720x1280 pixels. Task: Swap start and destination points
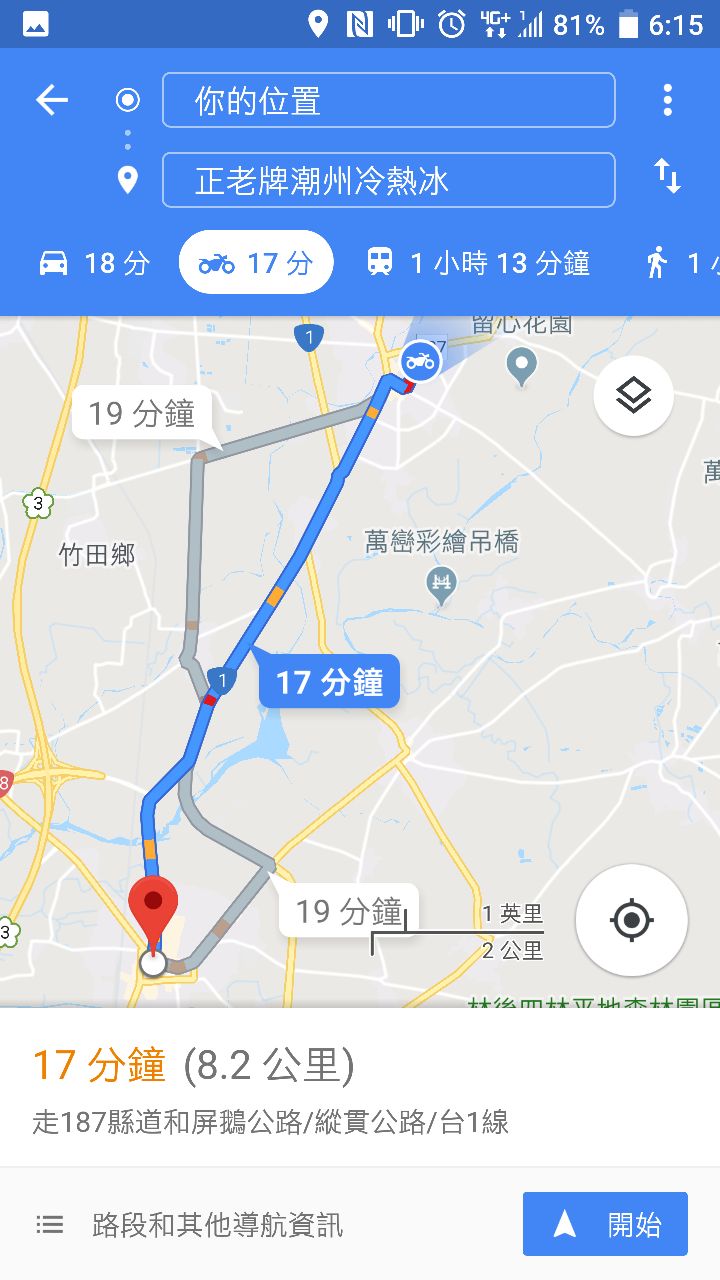pyautogui.click(x=667, y=177)
